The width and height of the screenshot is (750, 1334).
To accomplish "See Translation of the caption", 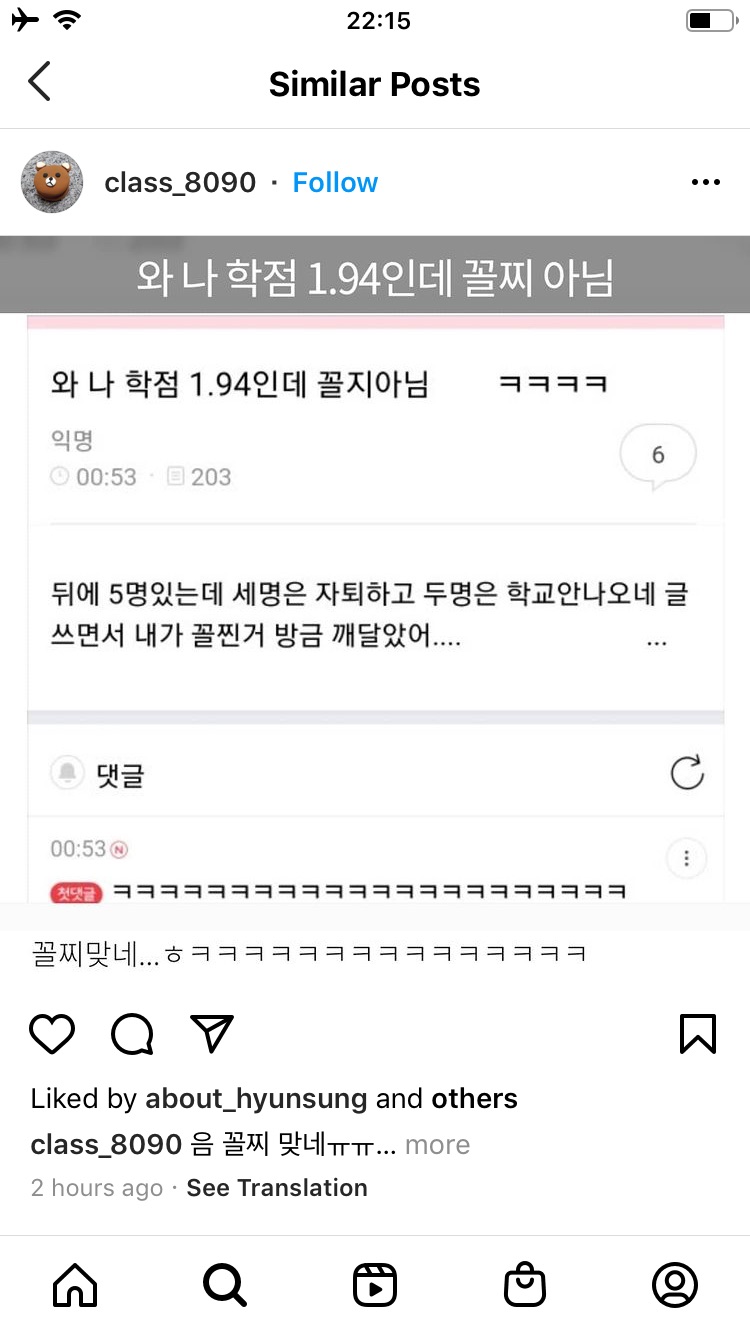I will pyautogui.click(x=277, y=1188).
